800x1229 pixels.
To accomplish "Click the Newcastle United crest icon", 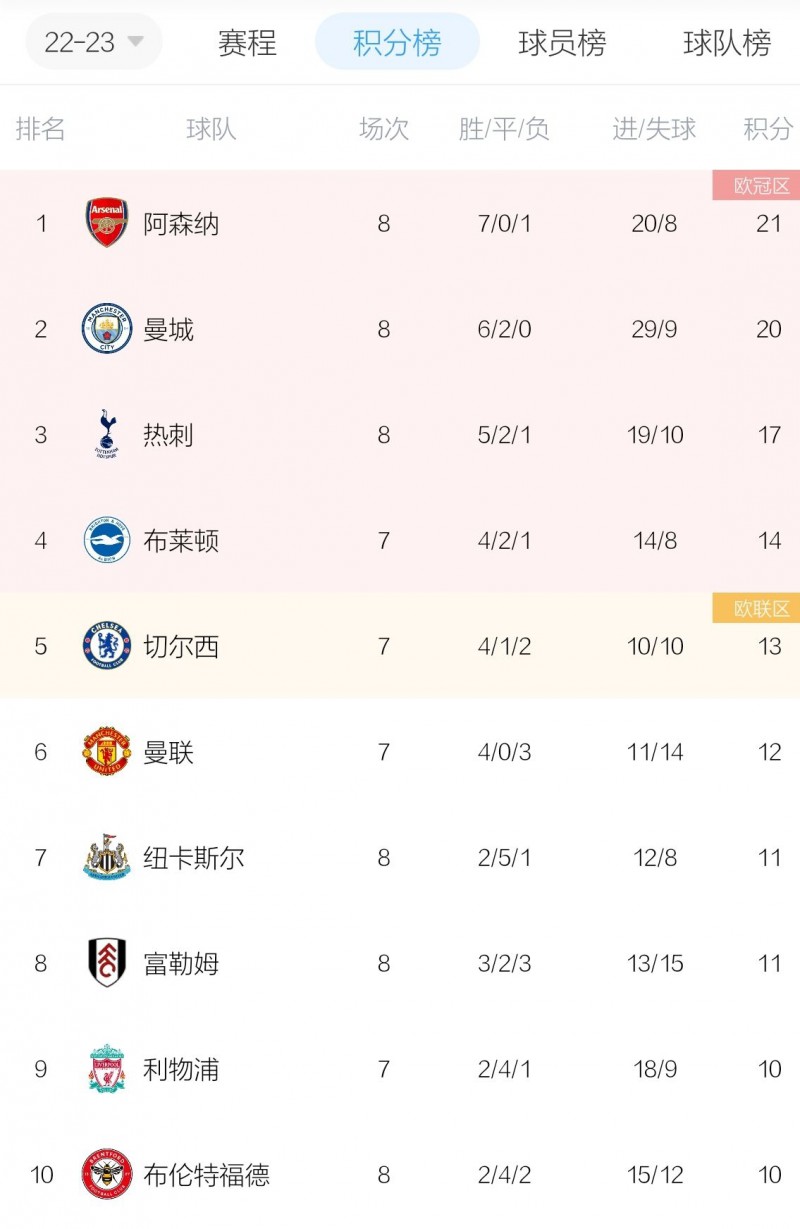I will [107, 857].
